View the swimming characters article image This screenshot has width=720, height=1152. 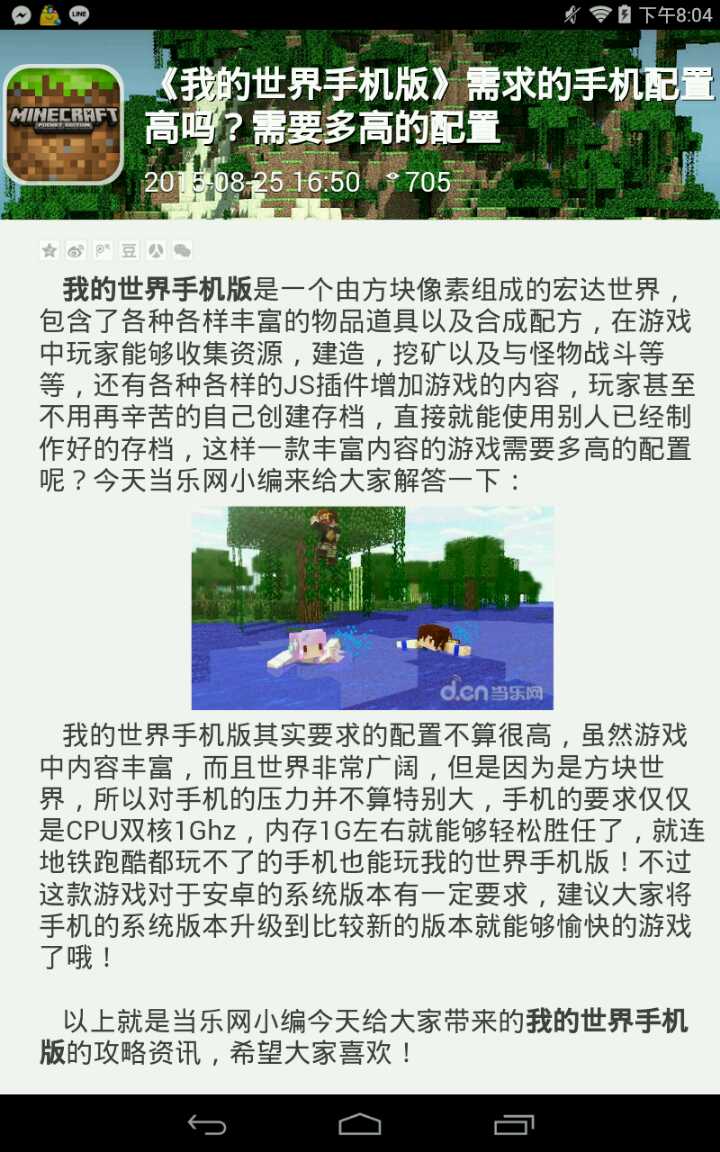click(372, 607)
